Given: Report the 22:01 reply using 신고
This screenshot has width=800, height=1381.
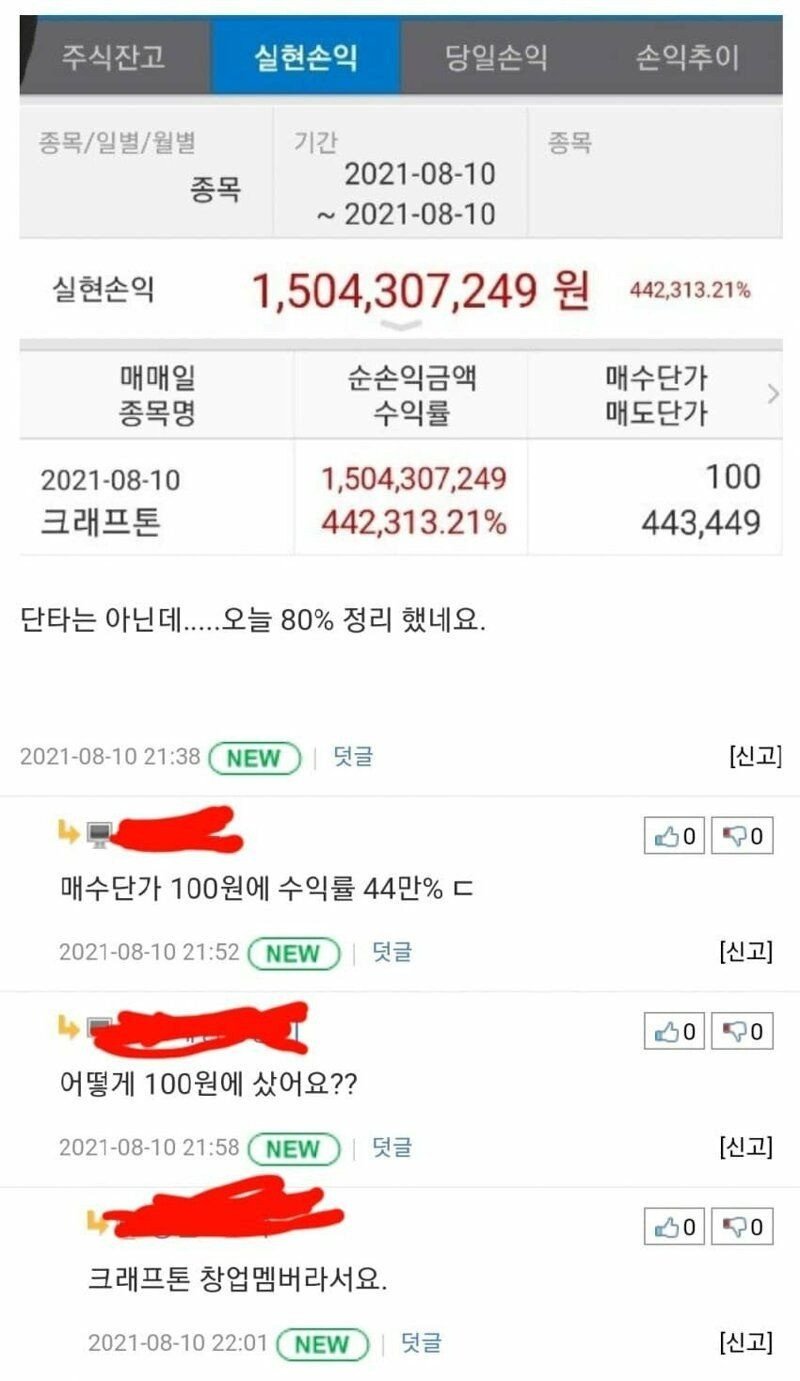Looking at the screenshot, I should coord(746,1342).
